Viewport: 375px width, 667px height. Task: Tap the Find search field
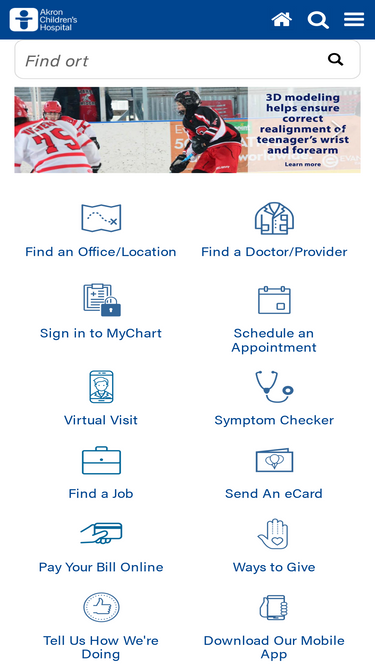point(188,60)
